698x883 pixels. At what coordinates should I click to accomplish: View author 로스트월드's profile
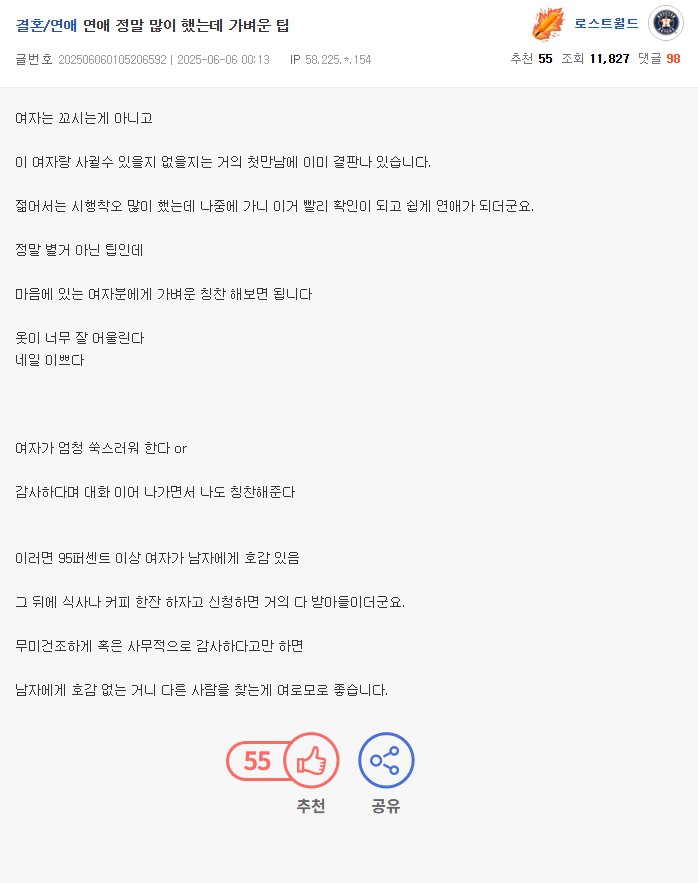606,23
